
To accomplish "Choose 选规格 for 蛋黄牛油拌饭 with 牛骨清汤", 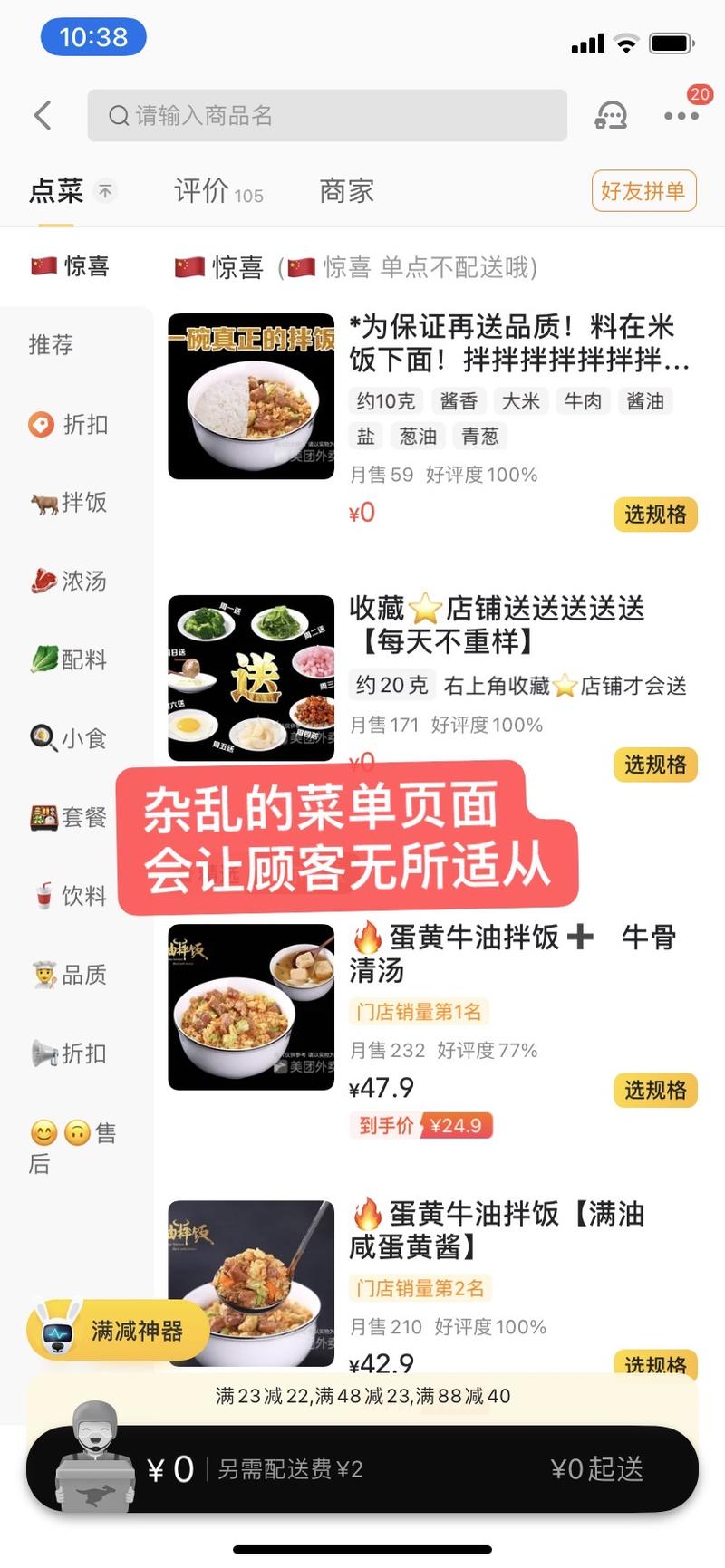I will point(655,1091).
